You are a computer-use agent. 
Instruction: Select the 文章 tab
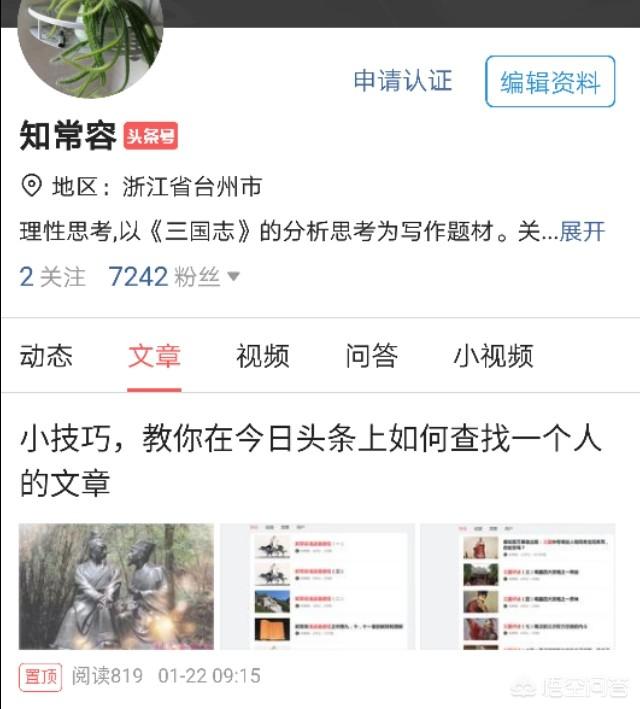click(154, 356)
